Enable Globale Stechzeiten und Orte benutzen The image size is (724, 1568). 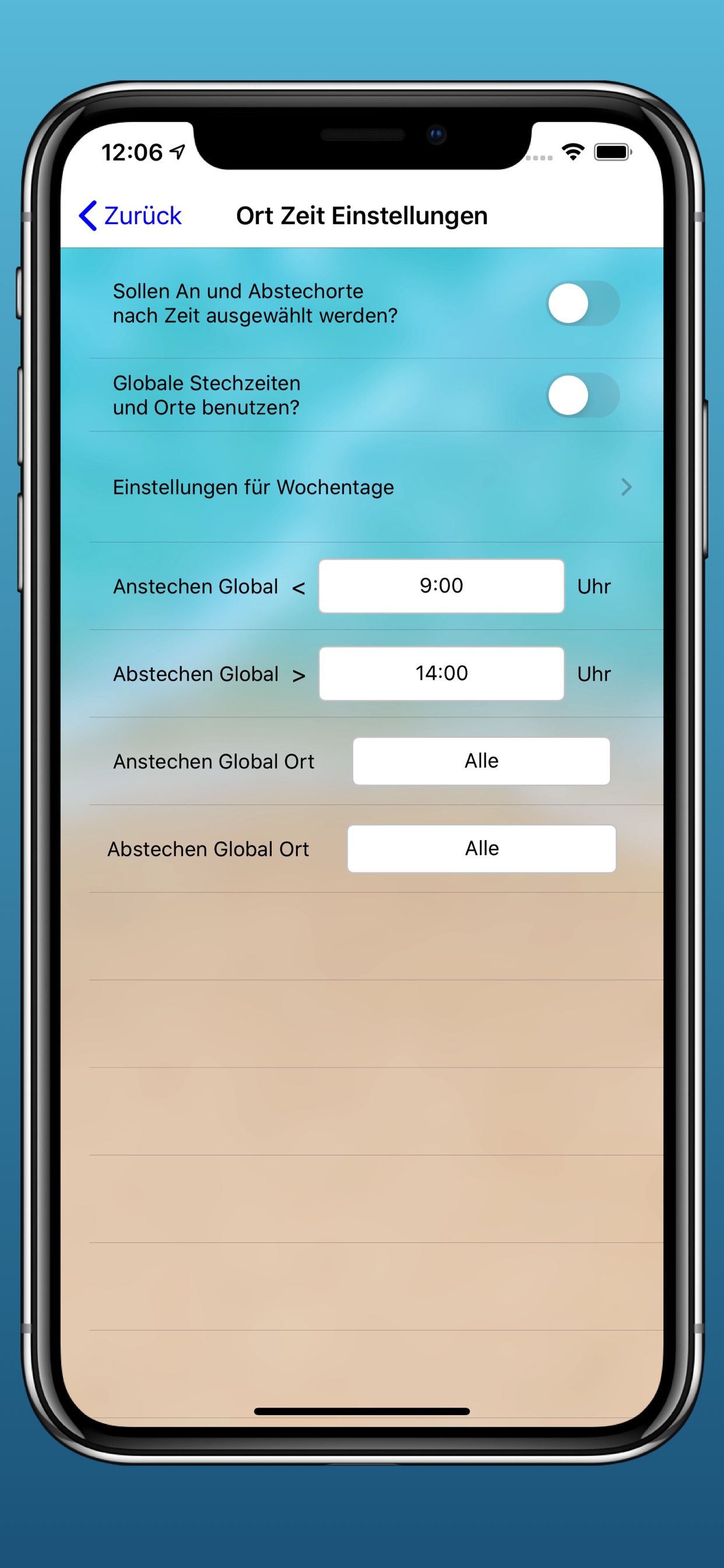coord(583,395)
